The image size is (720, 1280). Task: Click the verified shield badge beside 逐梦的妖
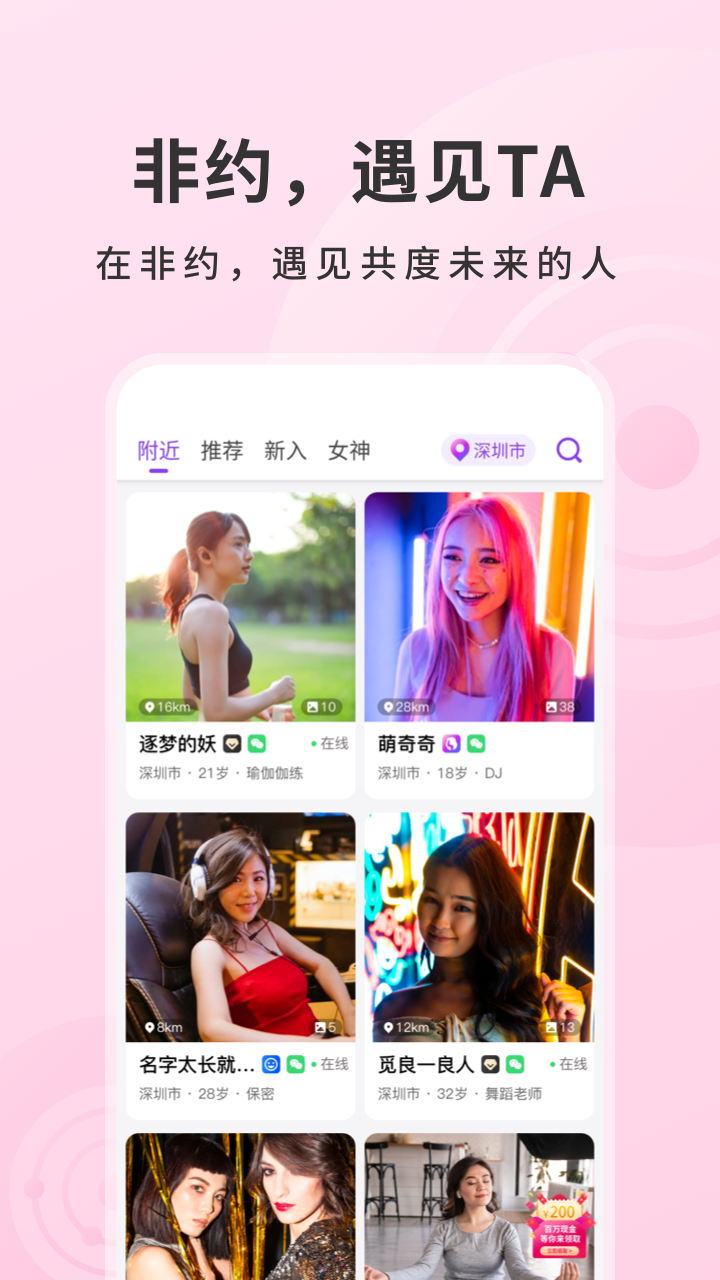click(230, 744)
